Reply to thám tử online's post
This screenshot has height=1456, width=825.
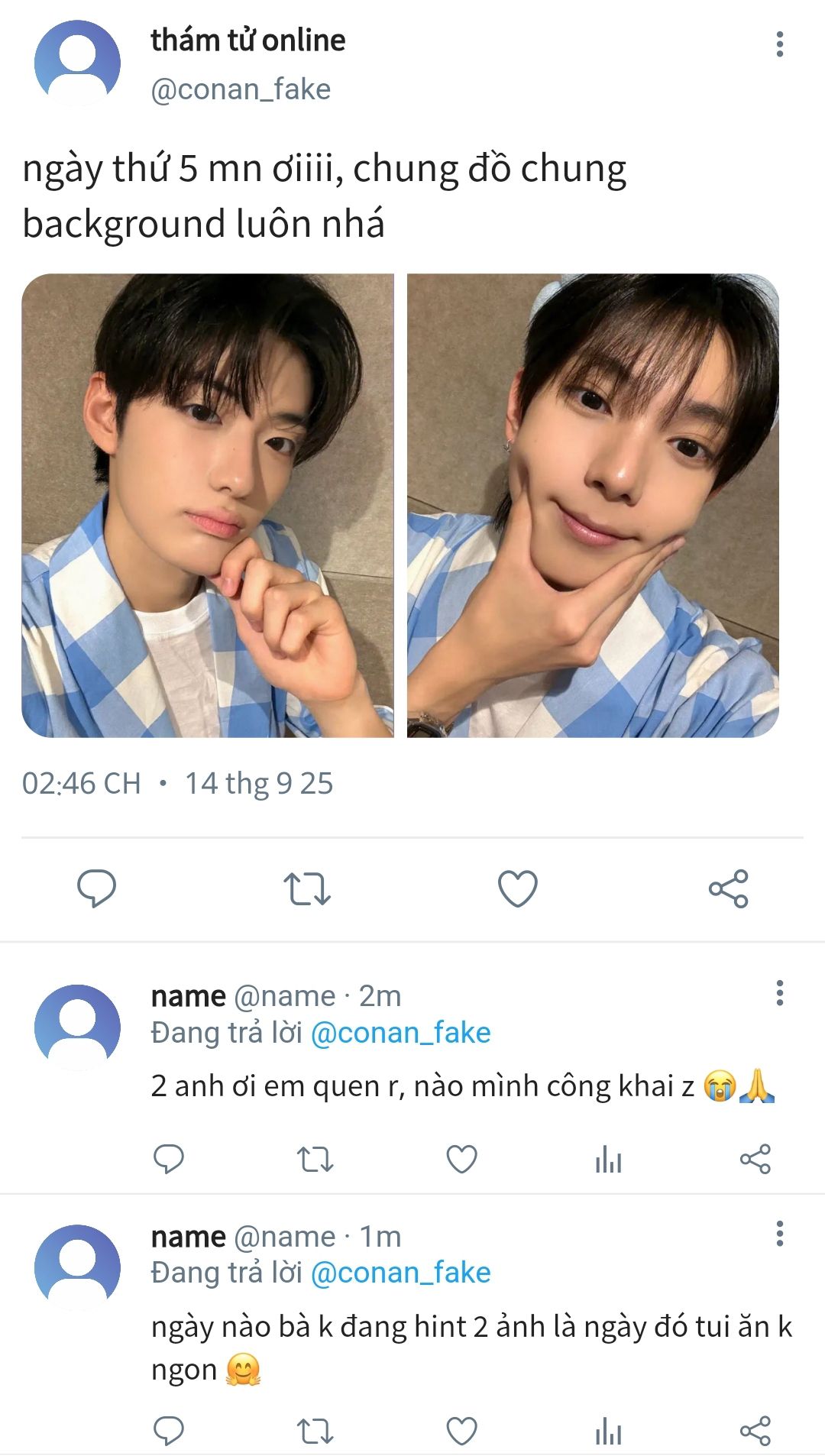tap(96, 888)
